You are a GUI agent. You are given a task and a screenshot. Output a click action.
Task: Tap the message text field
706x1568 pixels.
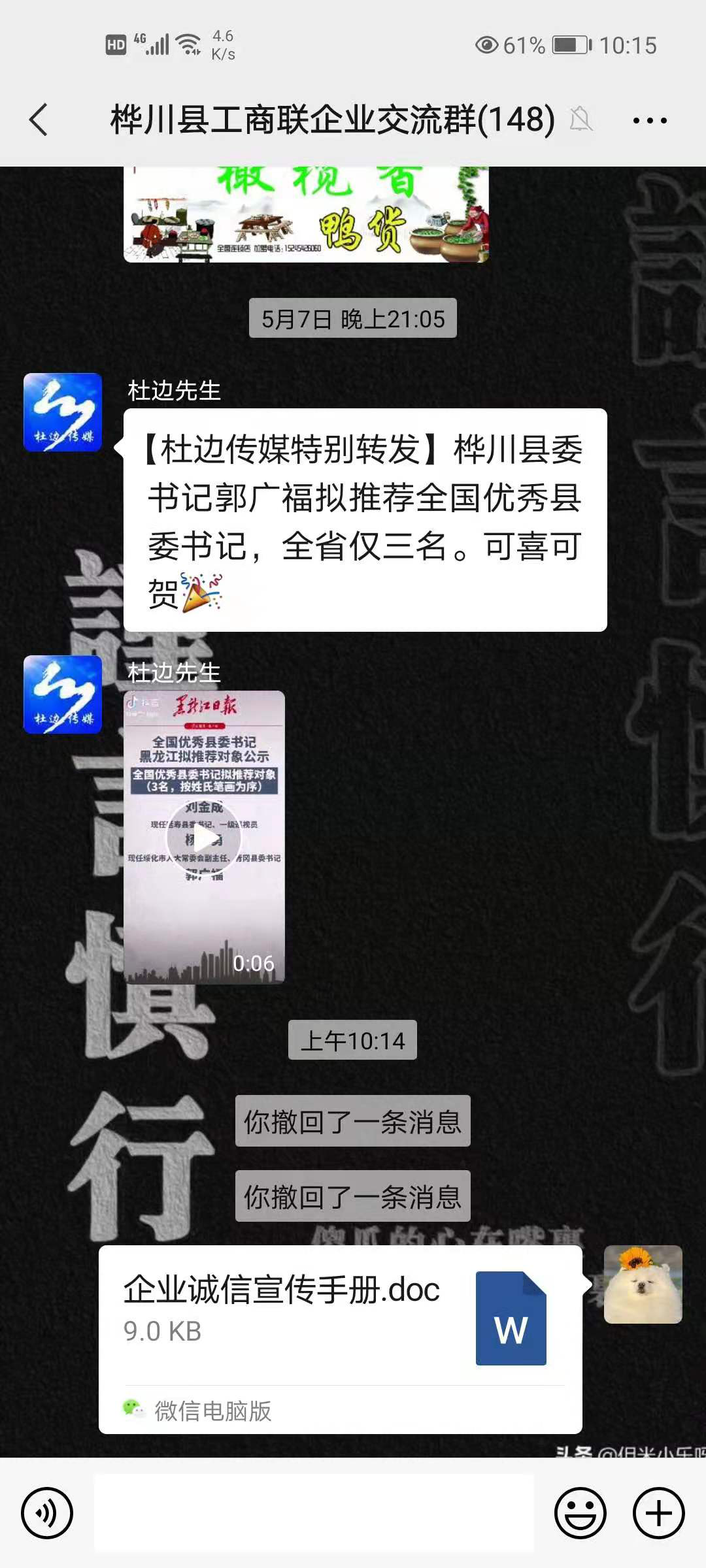tap(314, 1512)
